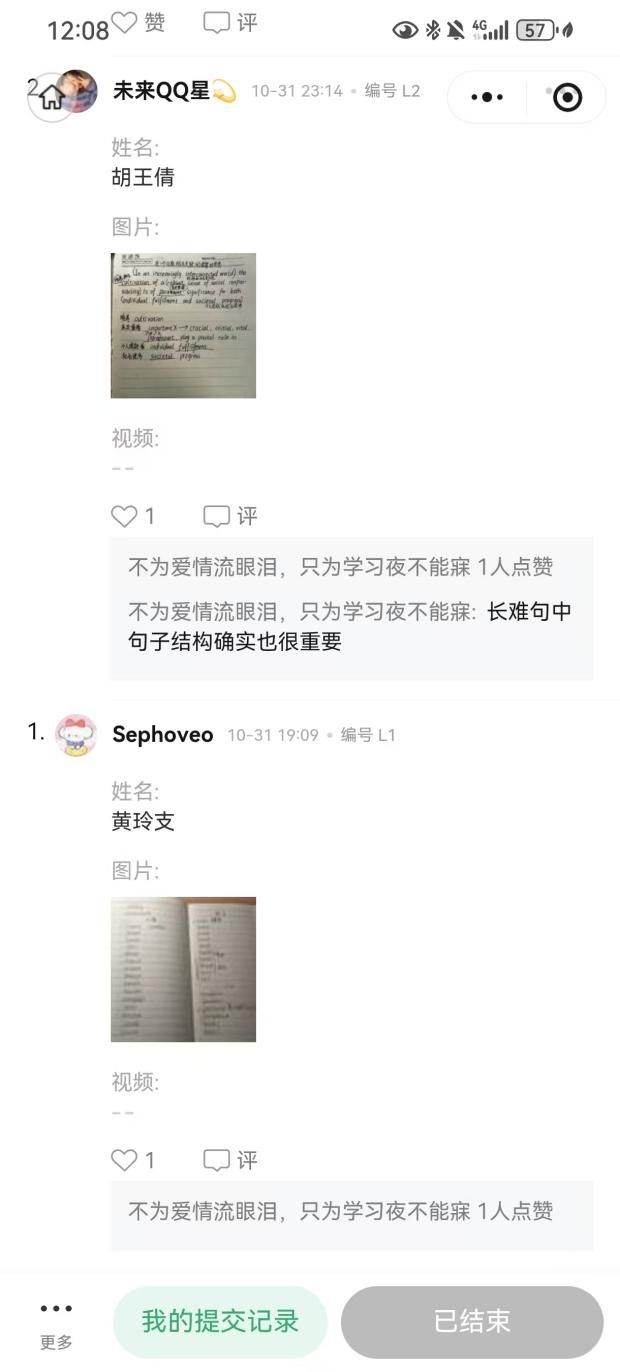The width and height of the screenshot is (620, 1372).
Task: Tap the top 赞 like icon
Action: coord(137,23)
